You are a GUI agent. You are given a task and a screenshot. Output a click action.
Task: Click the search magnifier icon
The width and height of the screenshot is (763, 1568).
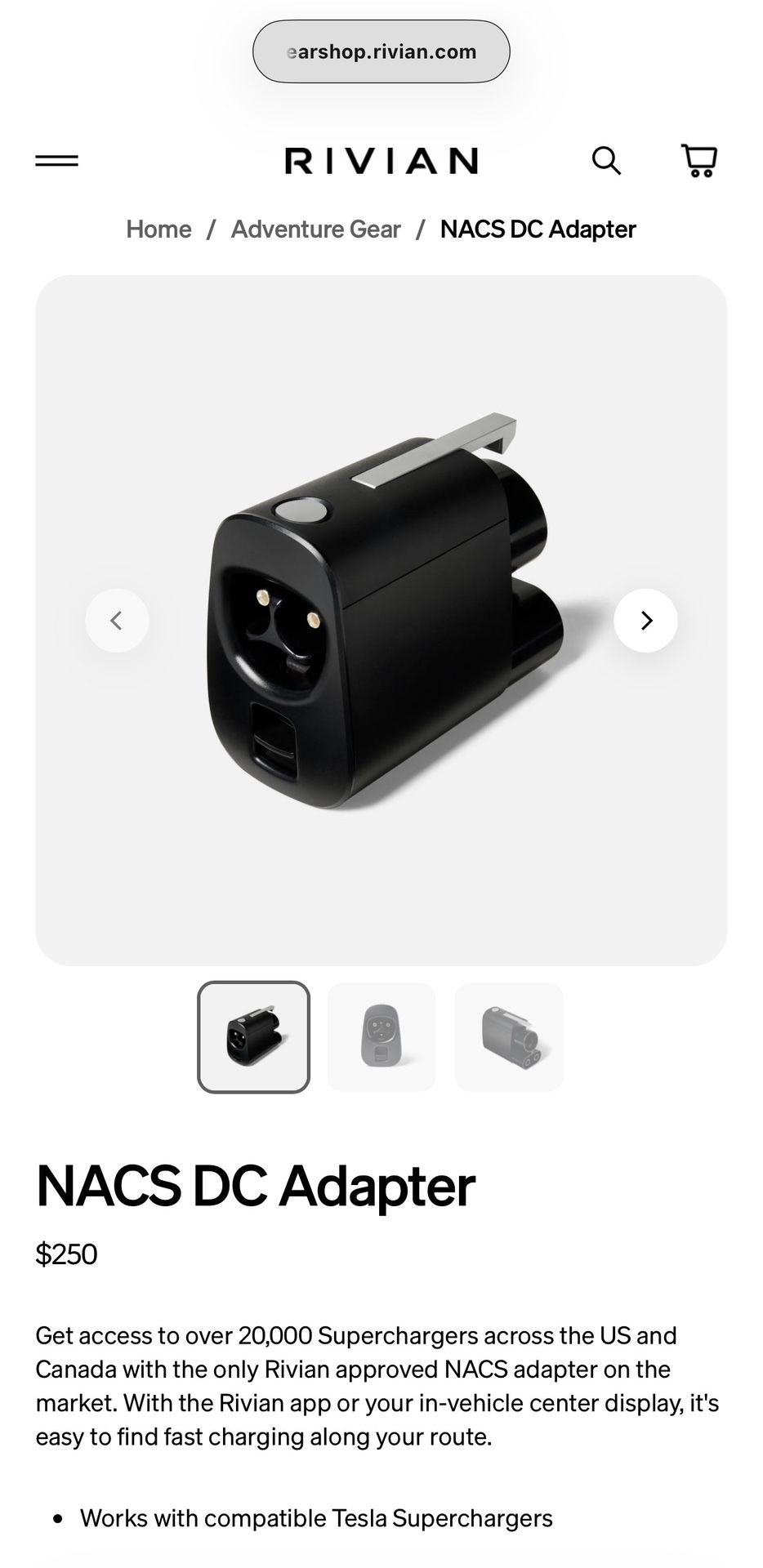tap(607, 161)
